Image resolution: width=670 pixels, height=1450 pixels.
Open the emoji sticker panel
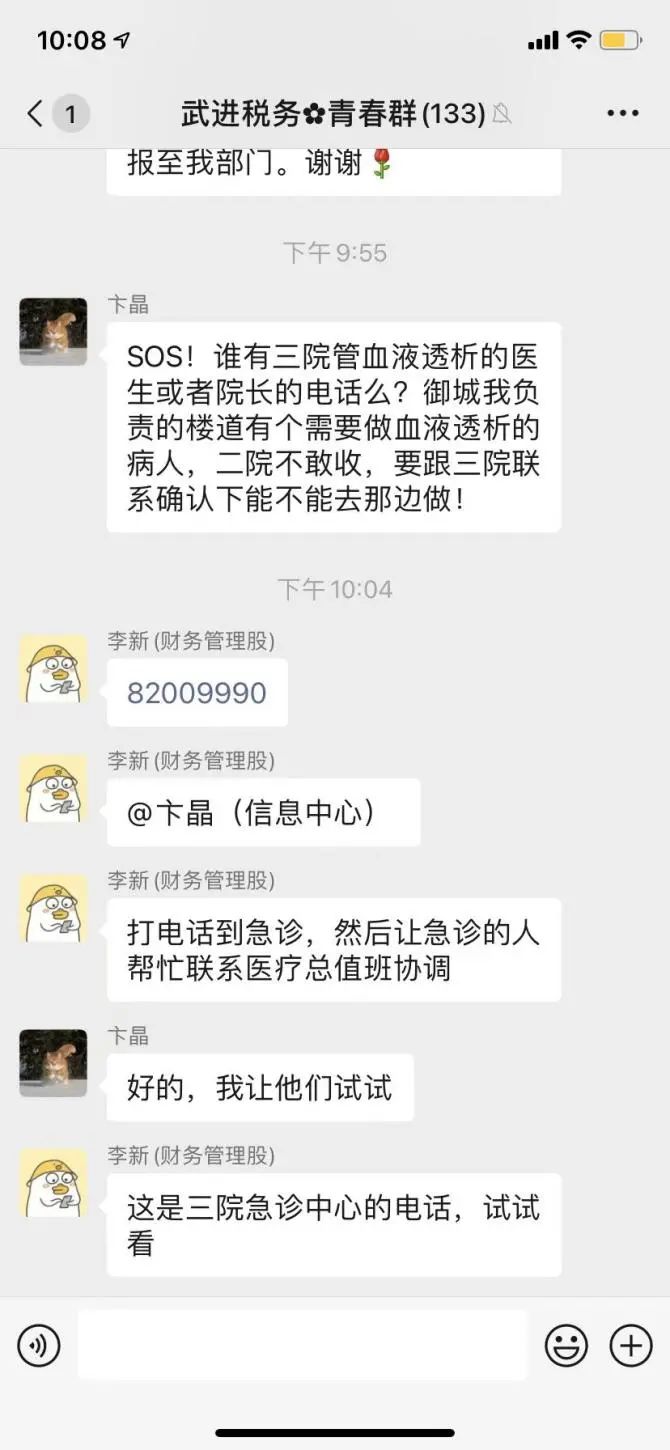coord(566,1345)
